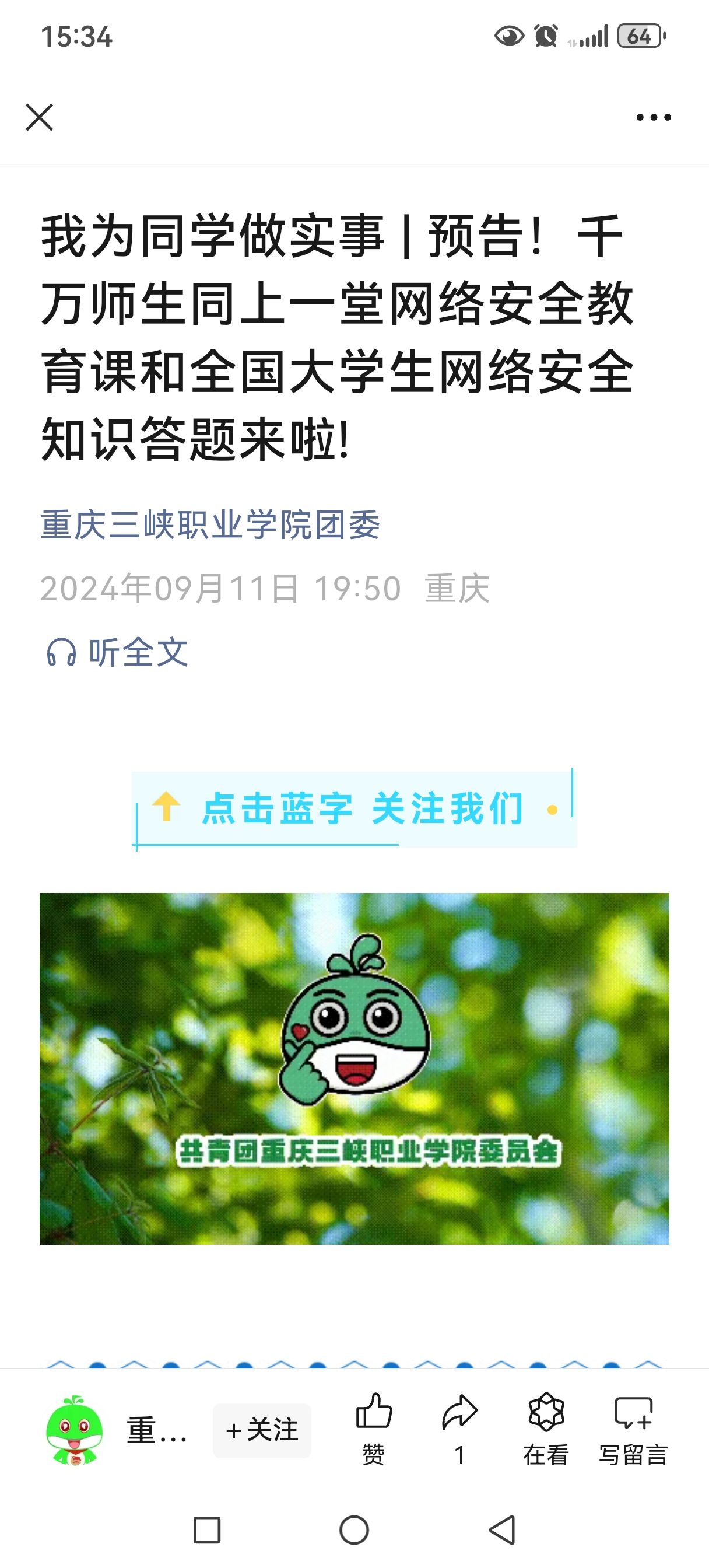Go back using system back button
Screen dimensions: 709x1568
click(x=503, y=1529)
